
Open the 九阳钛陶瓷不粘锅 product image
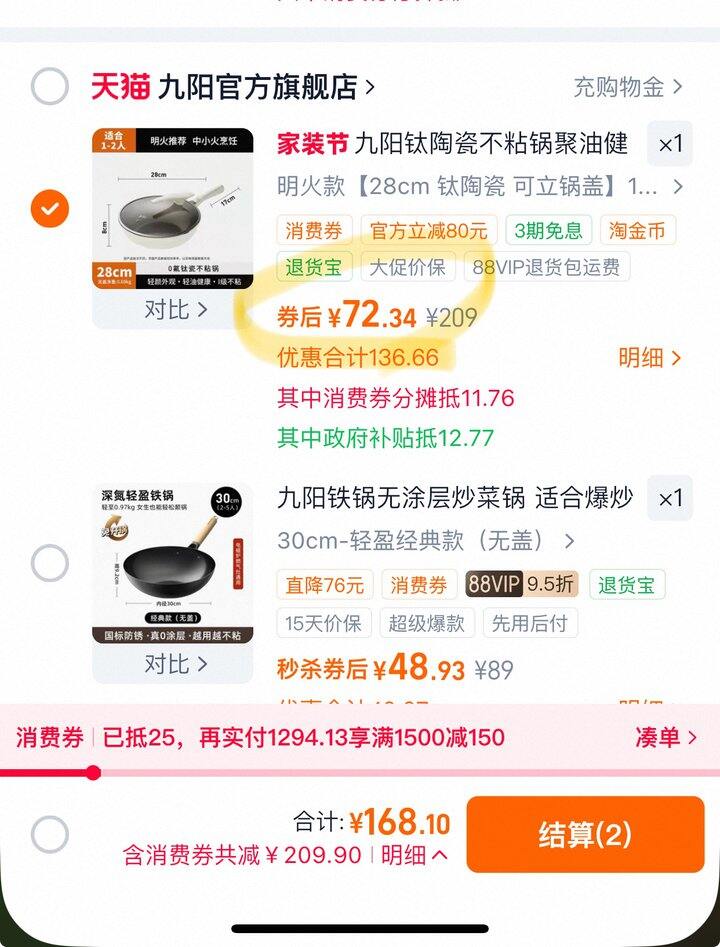tap(173, 209)
